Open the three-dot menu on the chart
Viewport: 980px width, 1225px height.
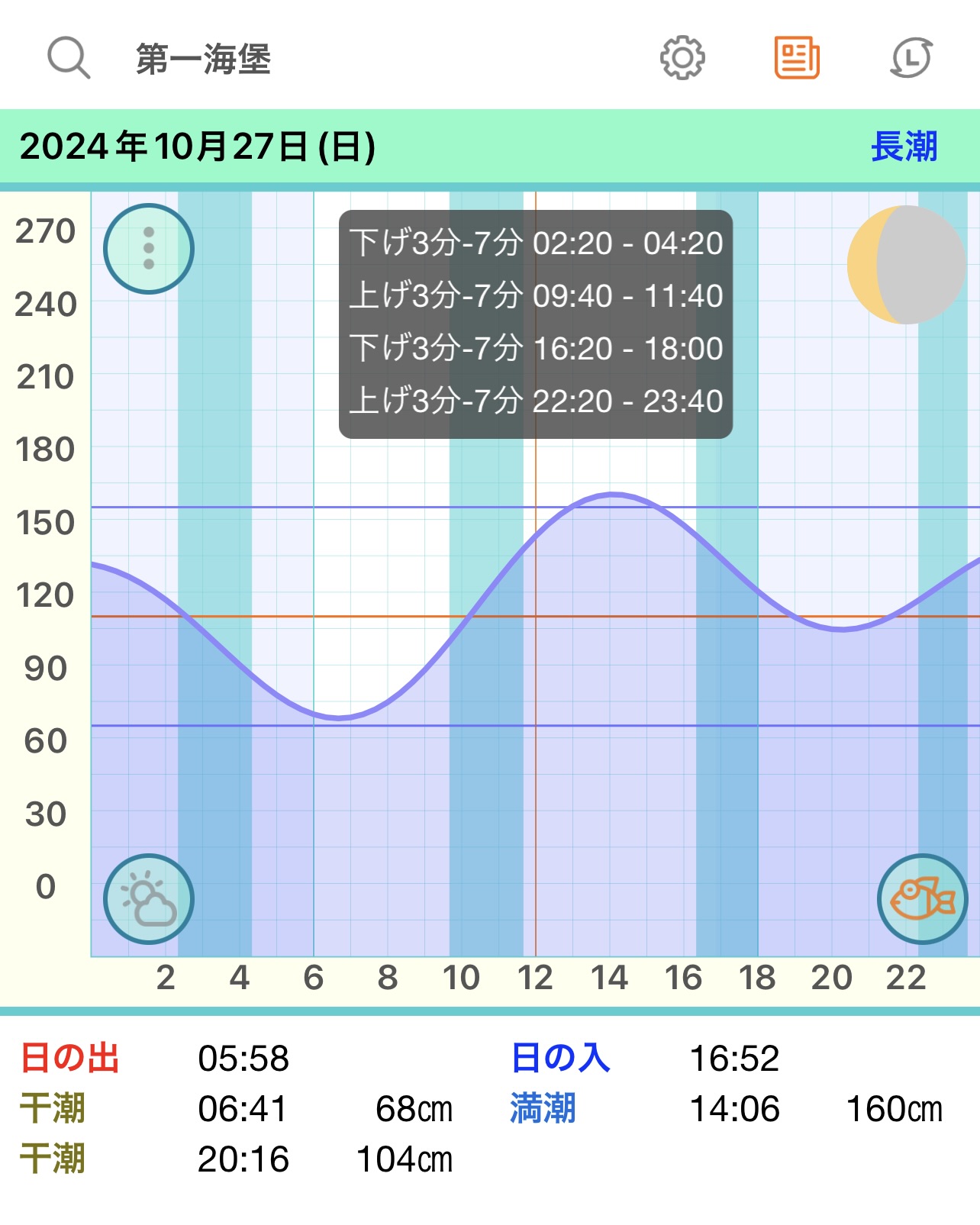tap(149, 249)
